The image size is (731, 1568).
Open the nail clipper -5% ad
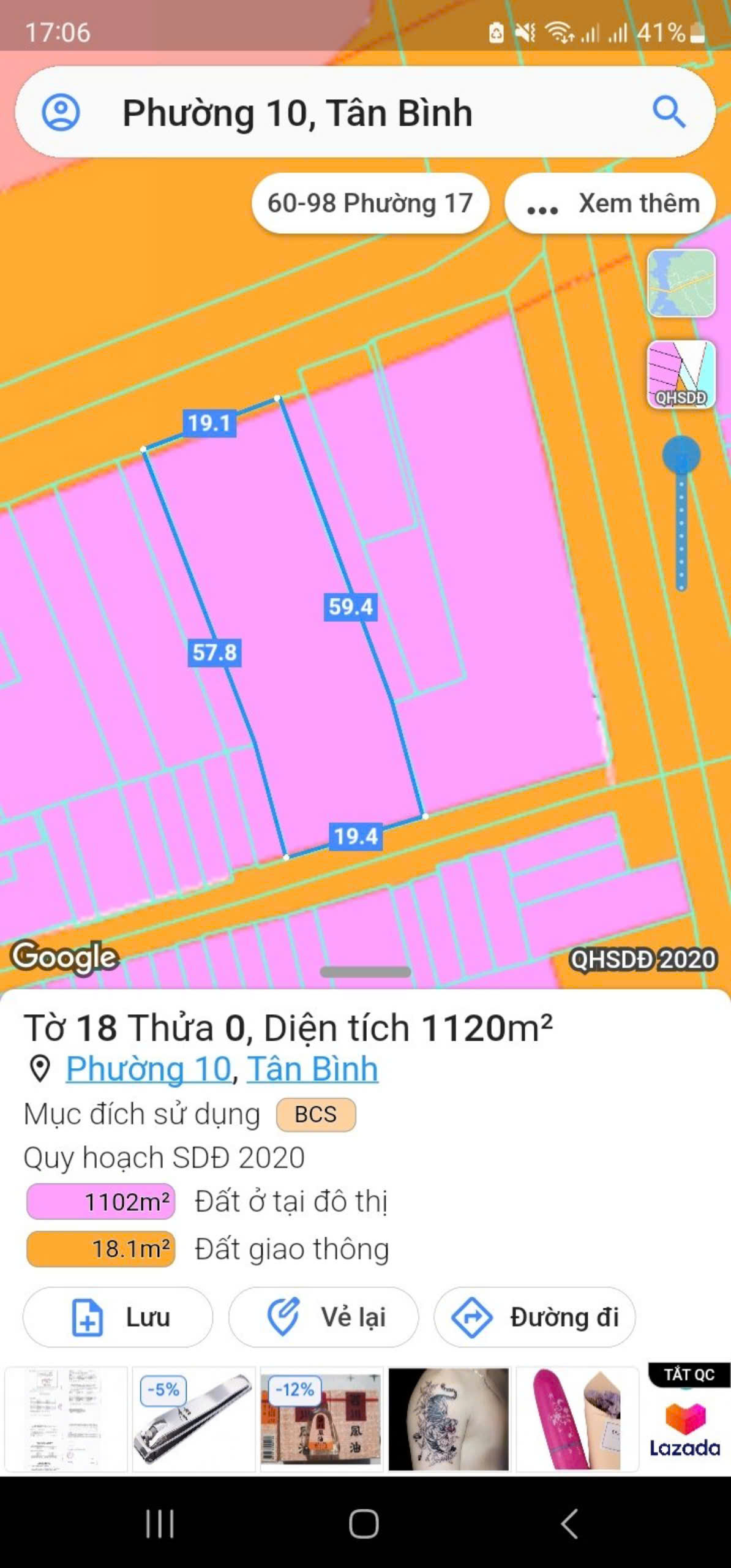(193, 1419)
